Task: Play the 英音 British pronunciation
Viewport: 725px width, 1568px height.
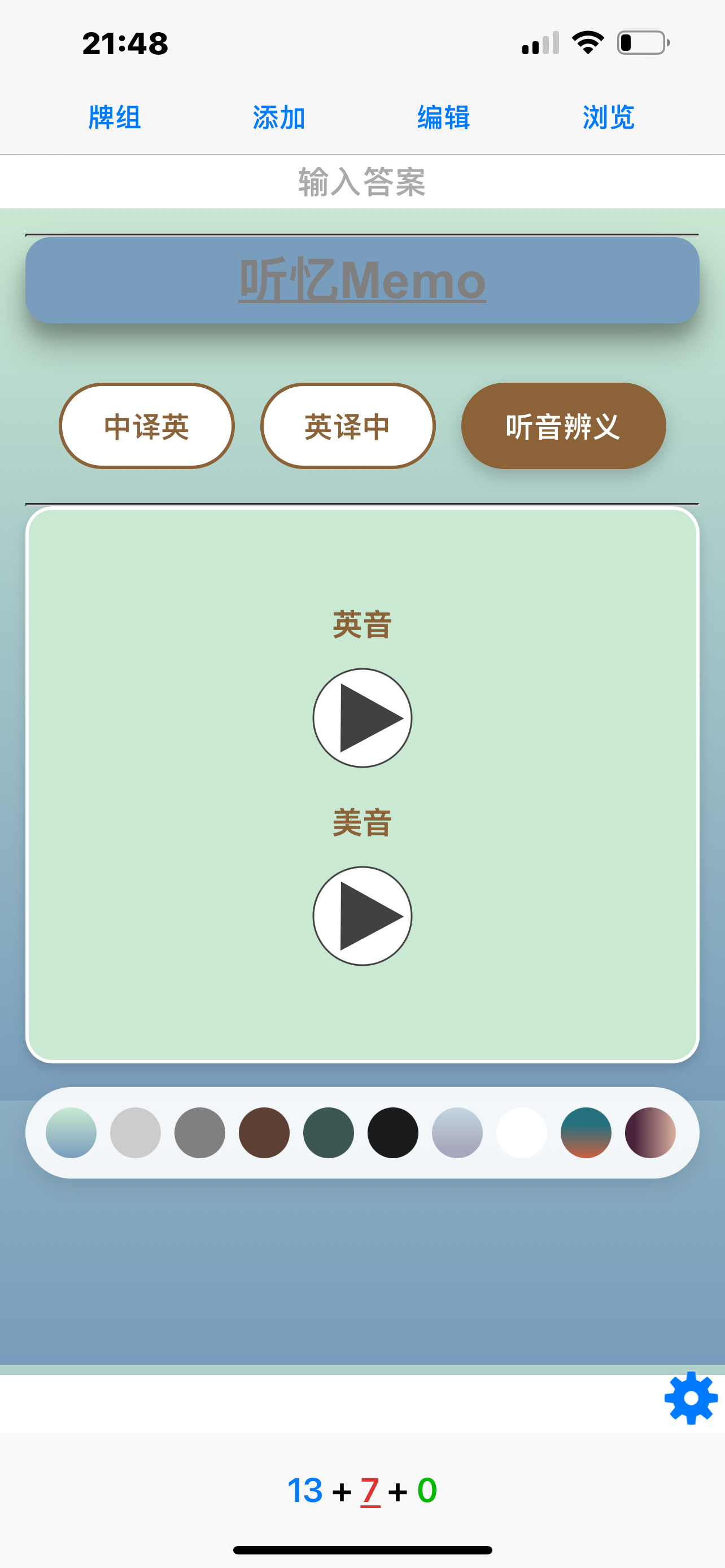Action: tap(362, 717)
